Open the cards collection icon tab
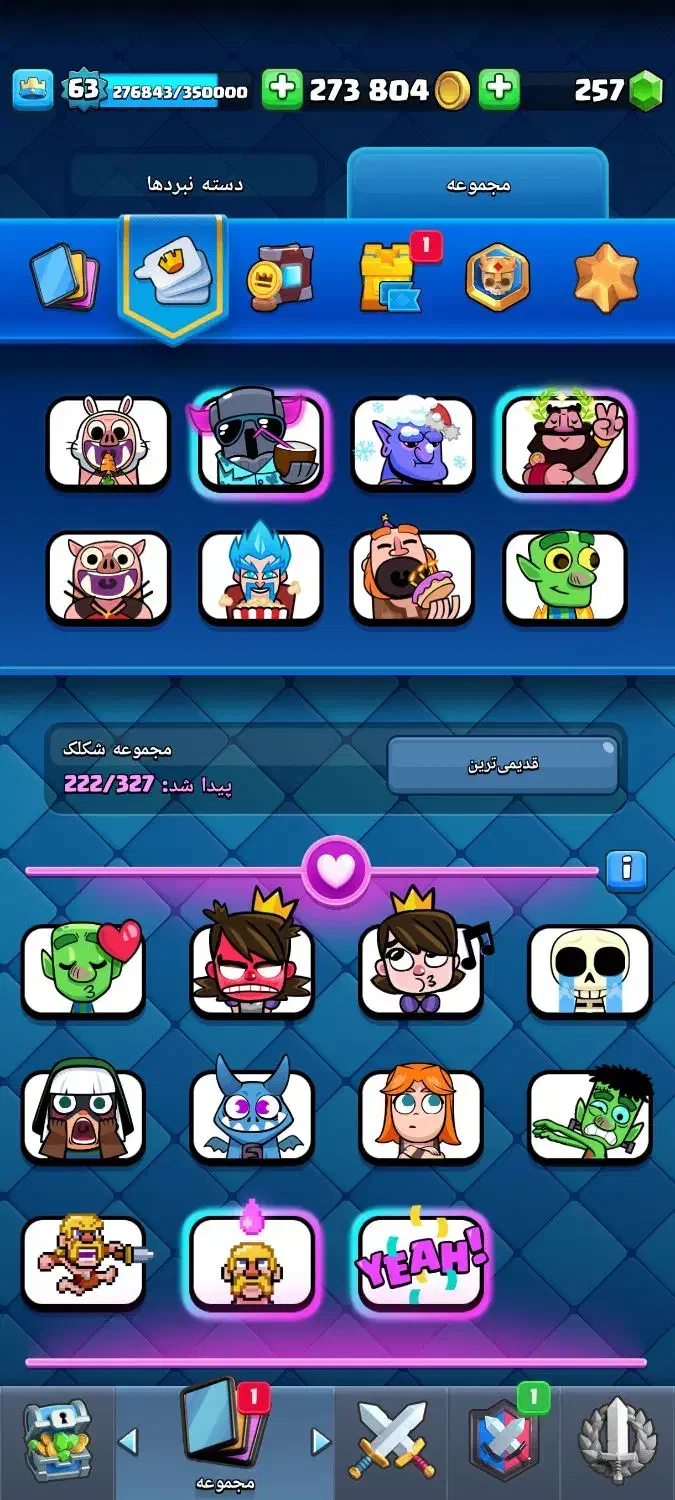 [64, 277]
